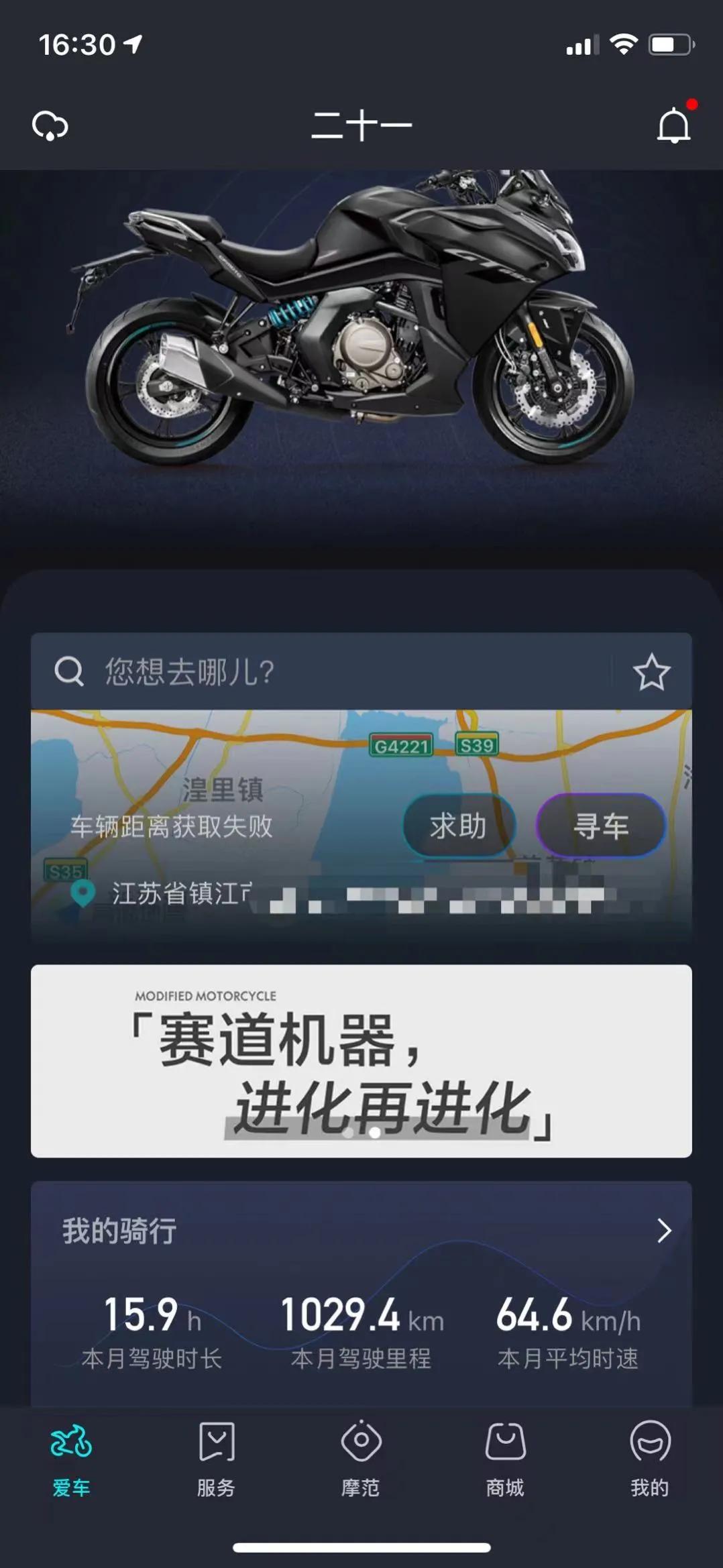Tap the 求助 help button

pos(459,826)
